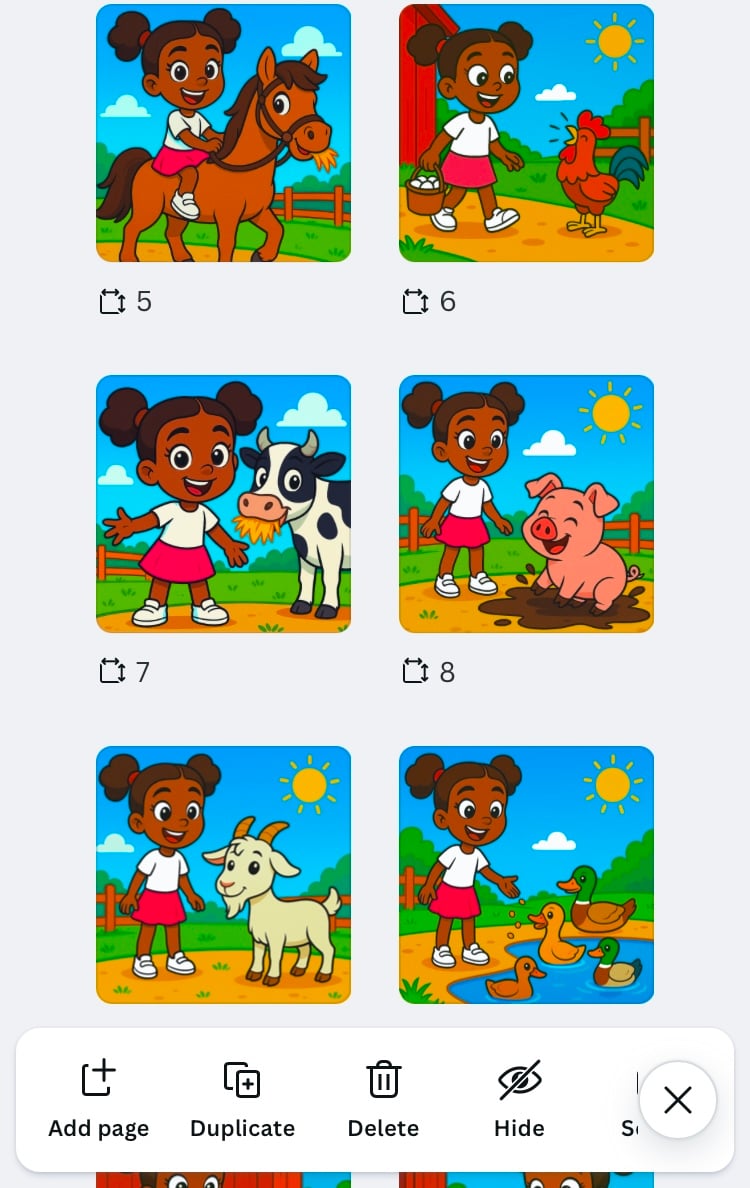Viewport: 750px width, 1188px height.
Task: Hide the selected page
Action: click(519, 1100)
